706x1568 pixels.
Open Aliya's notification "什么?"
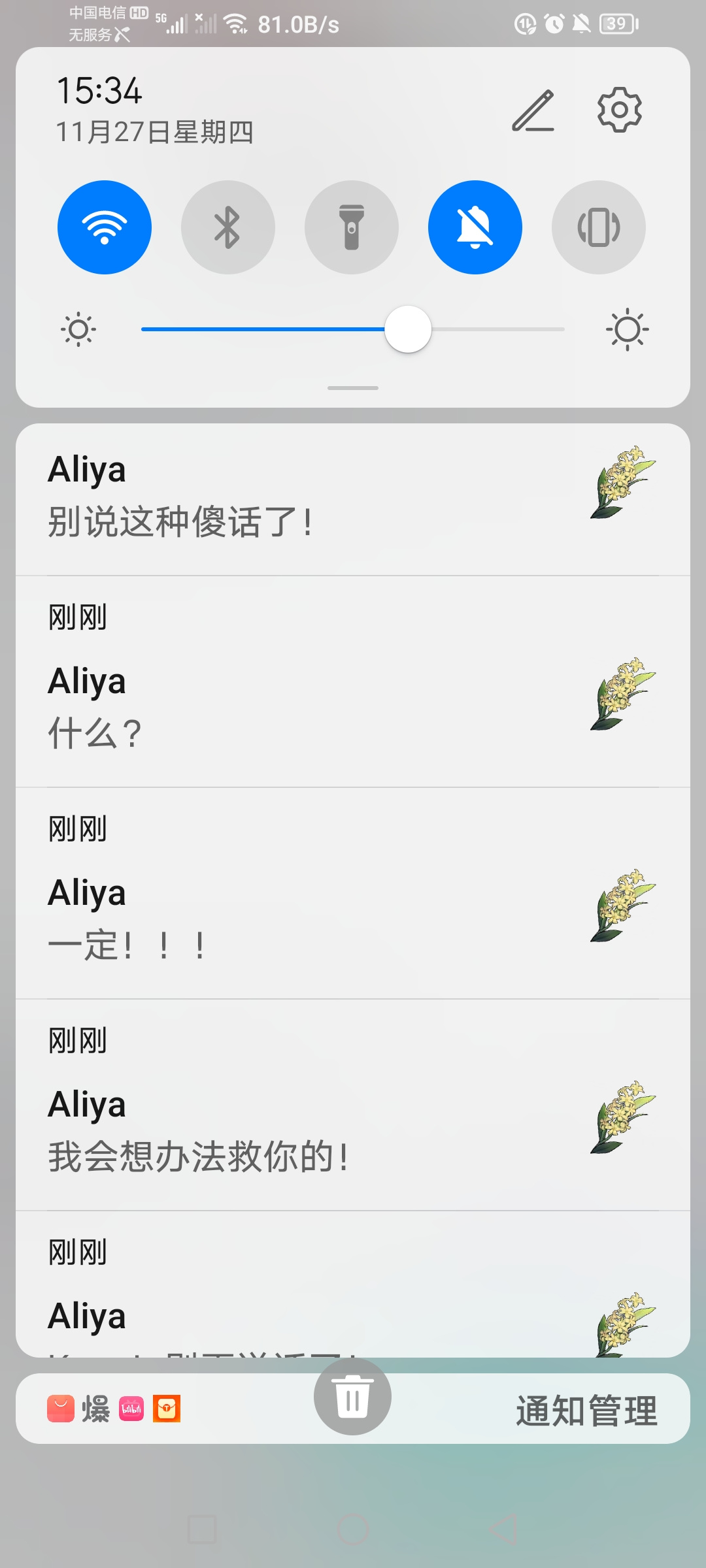pos(353,682)
